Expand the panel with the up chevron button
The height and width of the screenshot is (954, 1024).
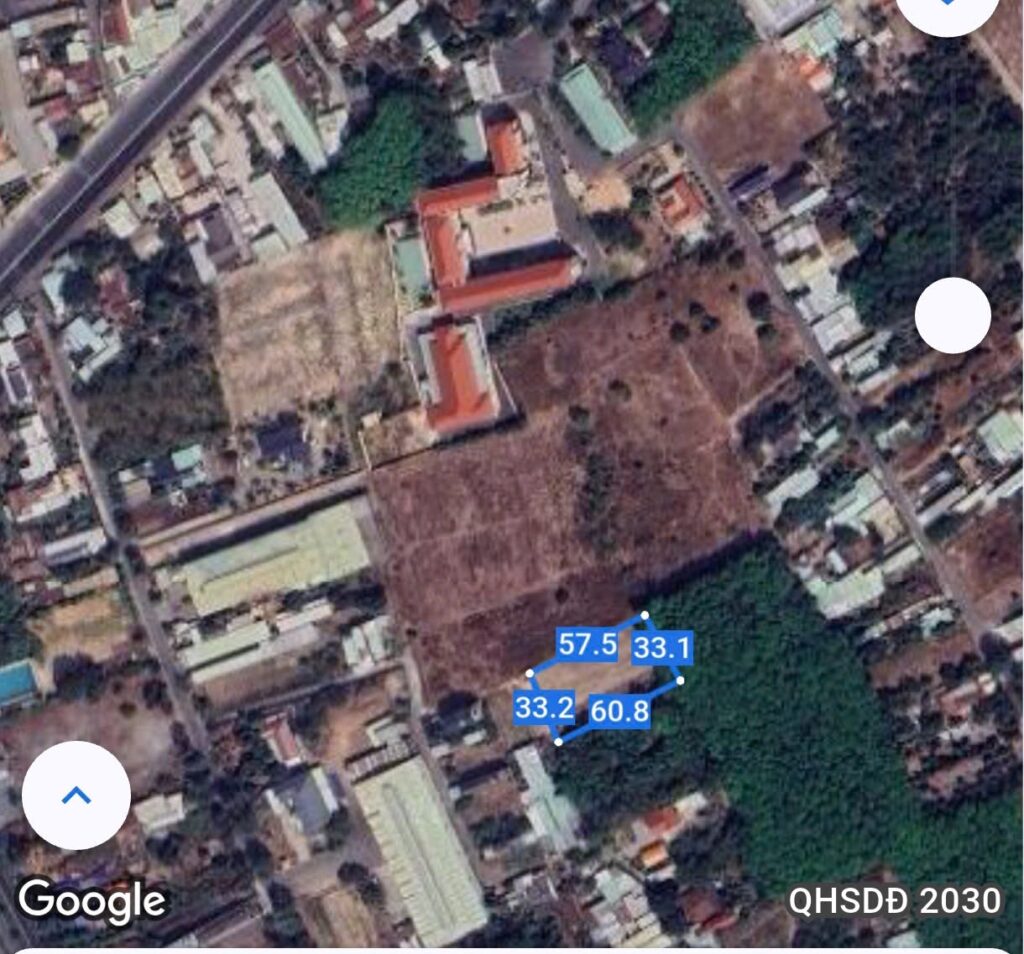[76, 795]
